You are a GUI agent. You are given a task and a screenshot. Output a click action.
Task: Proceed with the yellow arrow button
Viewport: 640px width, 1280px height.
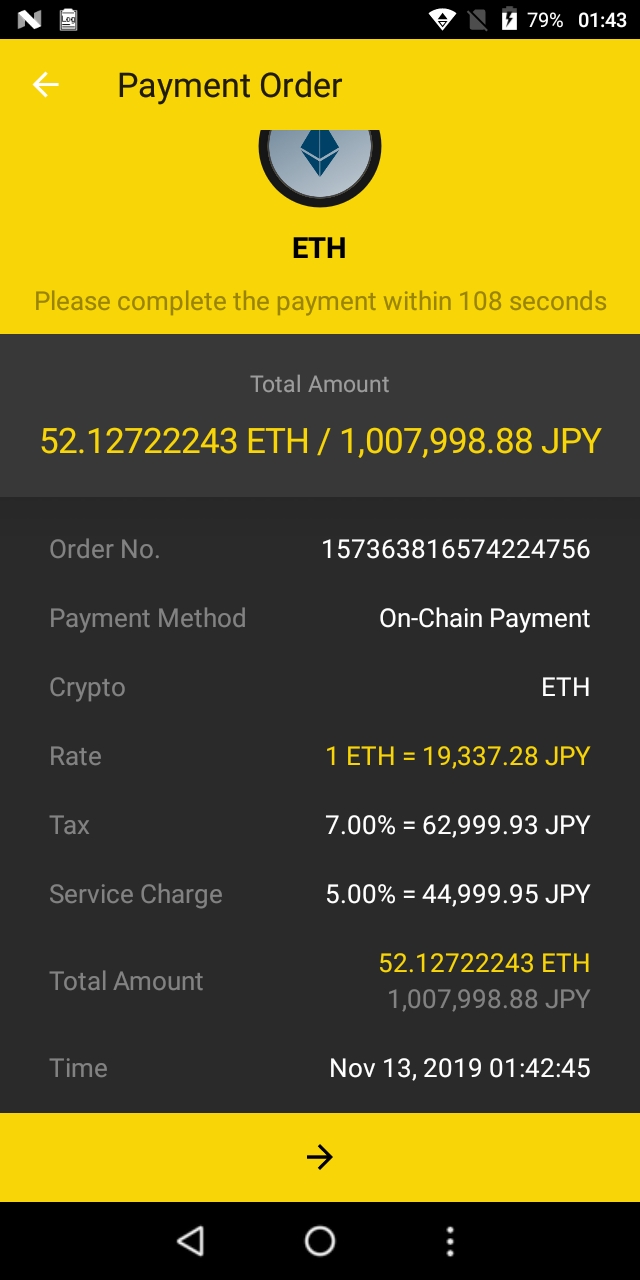(320, 1157)
